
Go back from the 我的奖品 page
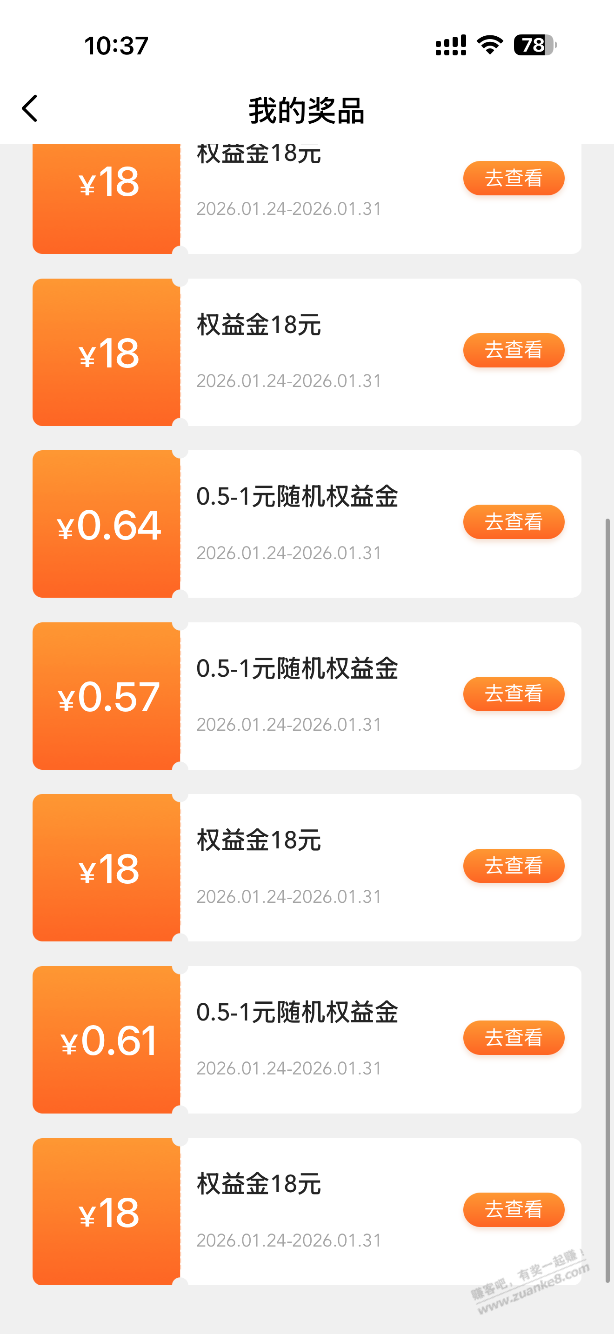tap(30, 109)
